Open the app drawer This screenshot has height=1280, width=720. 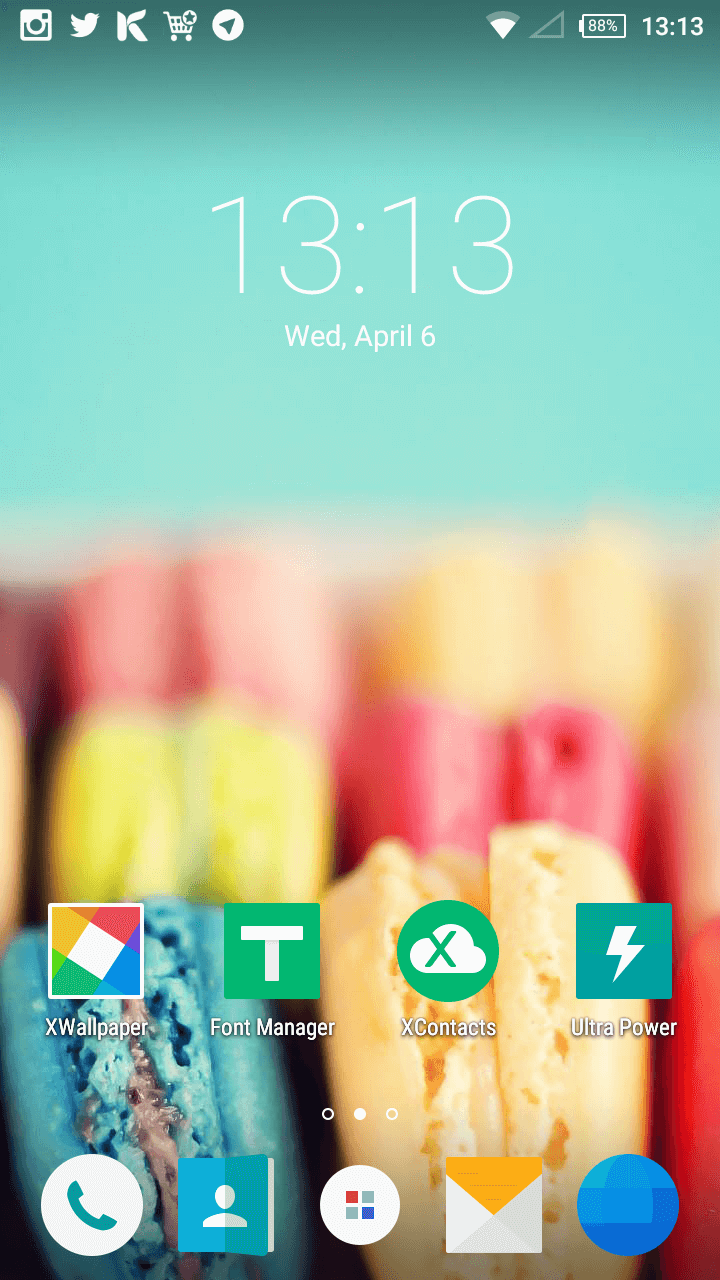coord(360,1205)
